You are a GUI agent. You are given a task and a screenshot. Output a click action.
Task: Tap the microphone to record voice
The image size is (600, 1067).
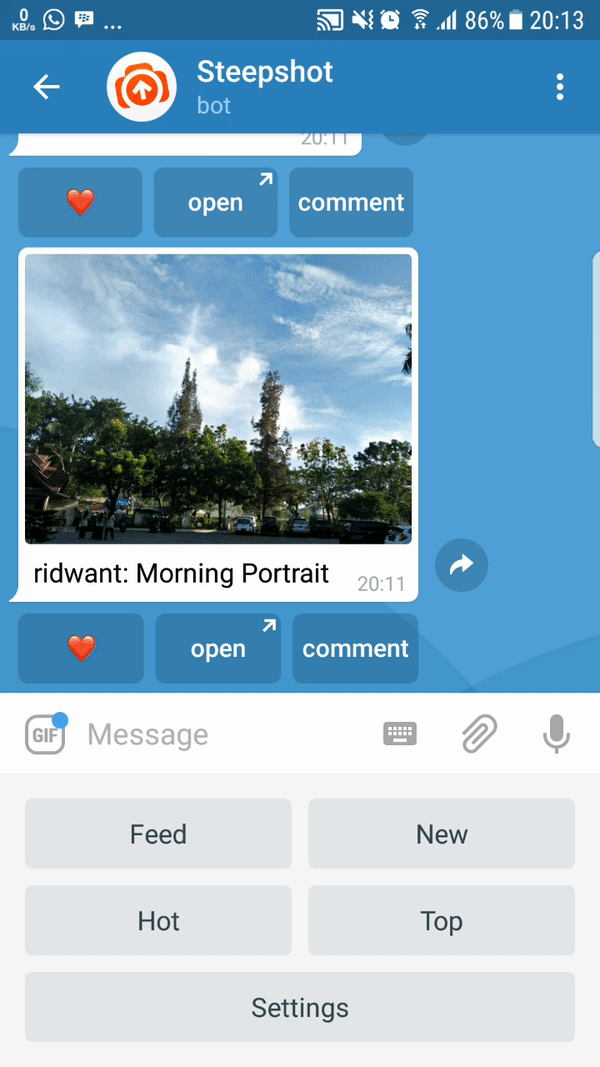tap(556, 734)
